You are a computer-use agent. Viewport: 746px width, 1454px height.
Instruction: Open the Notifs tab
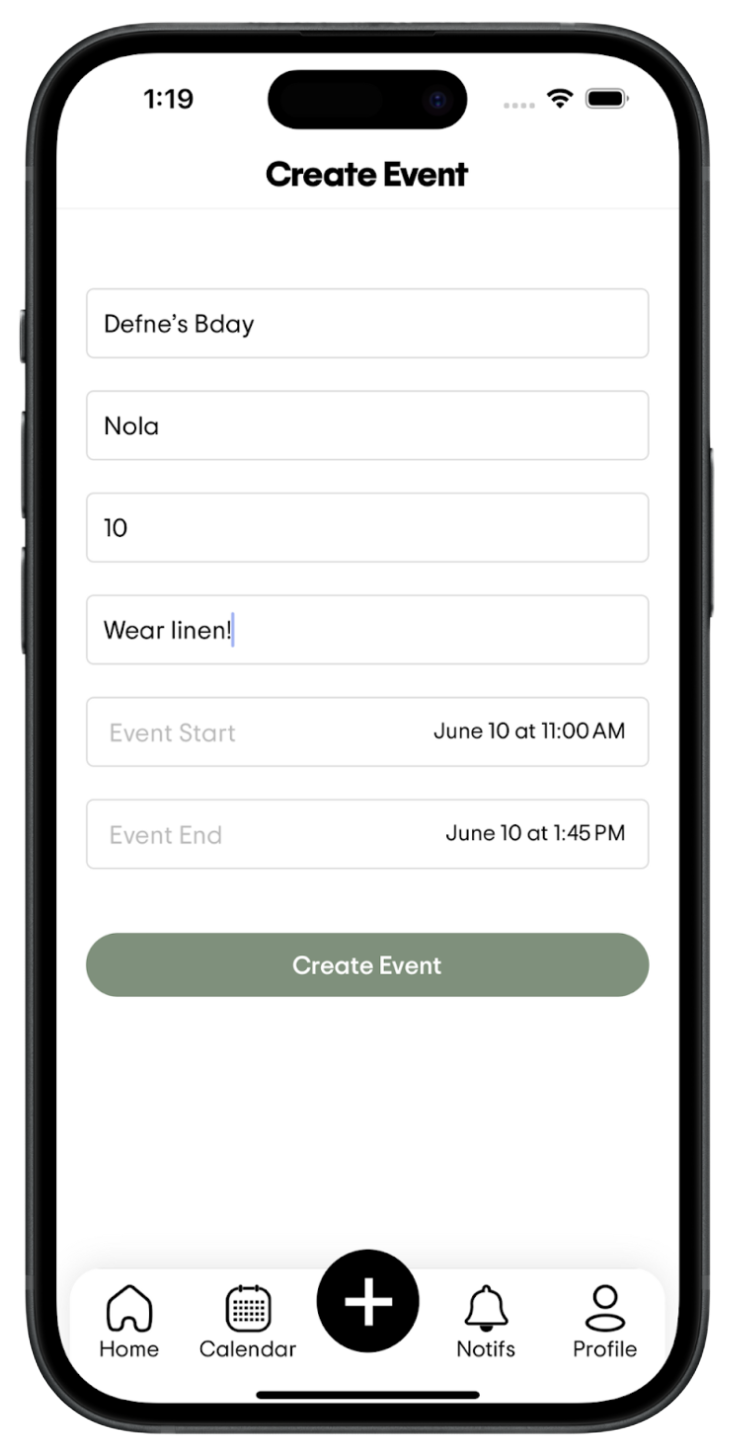pyautogui.click(x=486, y=1322)
